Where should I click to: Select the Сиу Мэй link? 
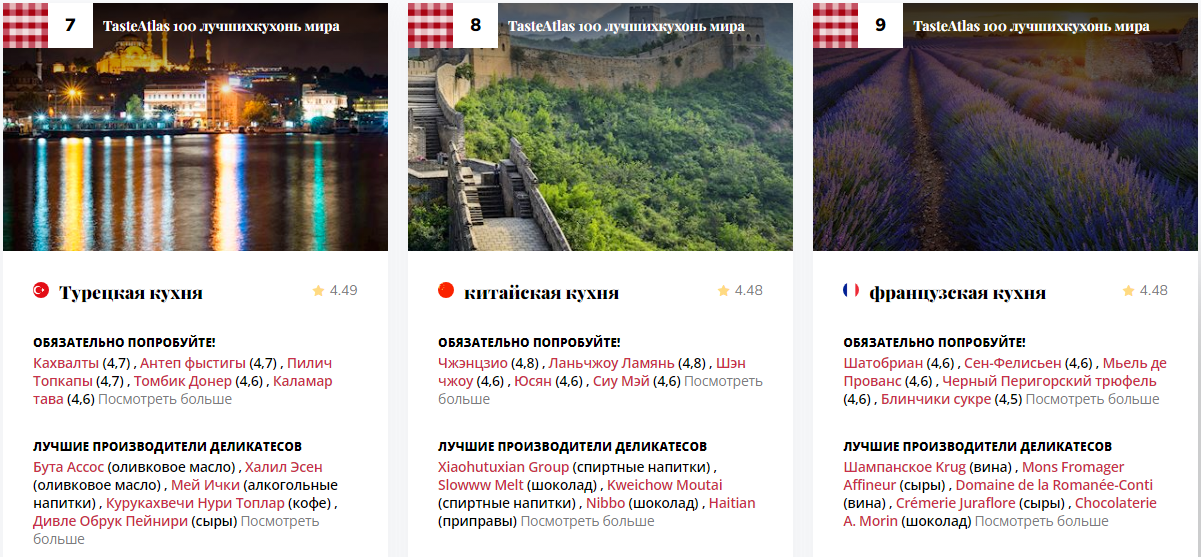coord(621,381)
